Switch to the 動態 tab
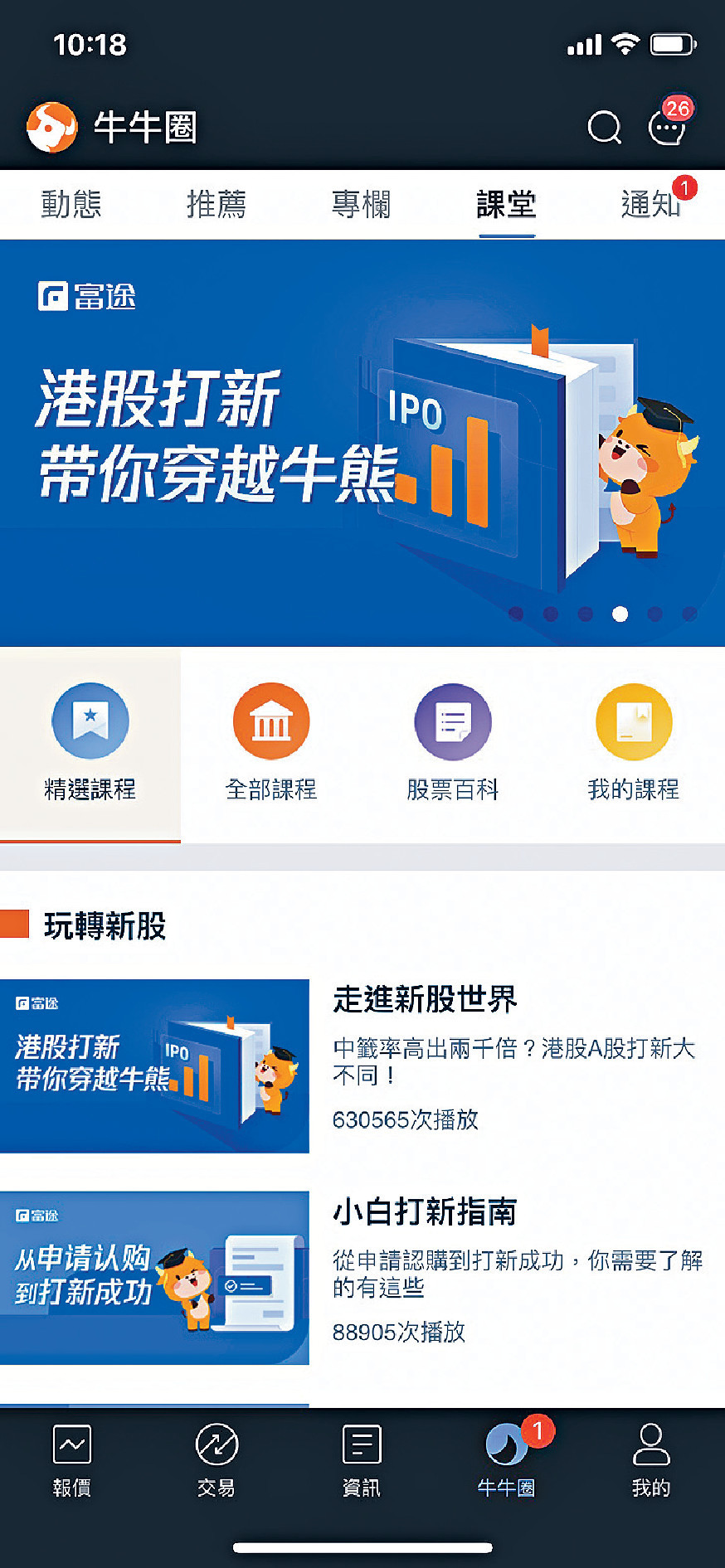The image size is (725, 1568). (71, 204)
